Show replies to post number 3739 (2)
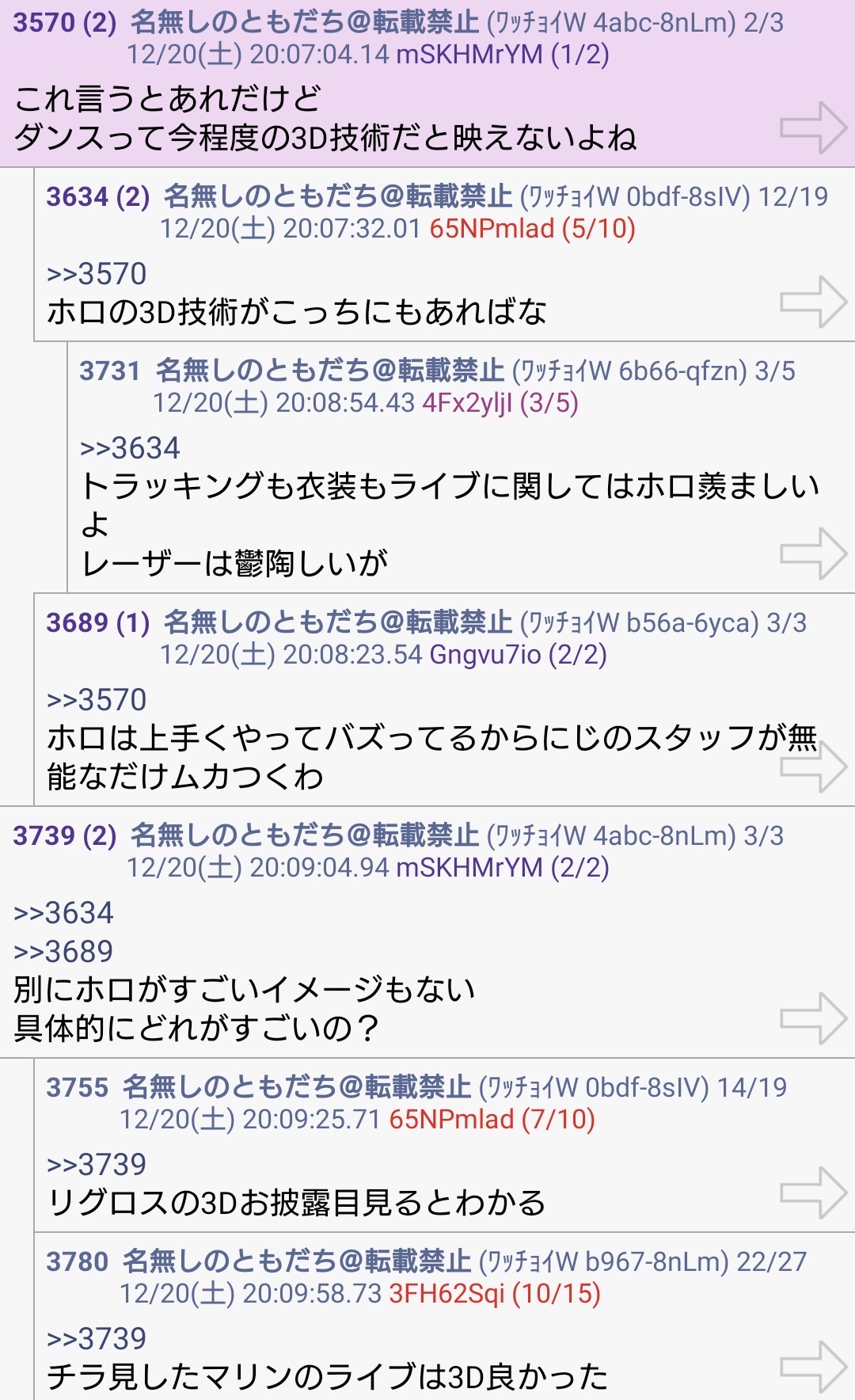855x1400 pixels. (x=65, y=835)
